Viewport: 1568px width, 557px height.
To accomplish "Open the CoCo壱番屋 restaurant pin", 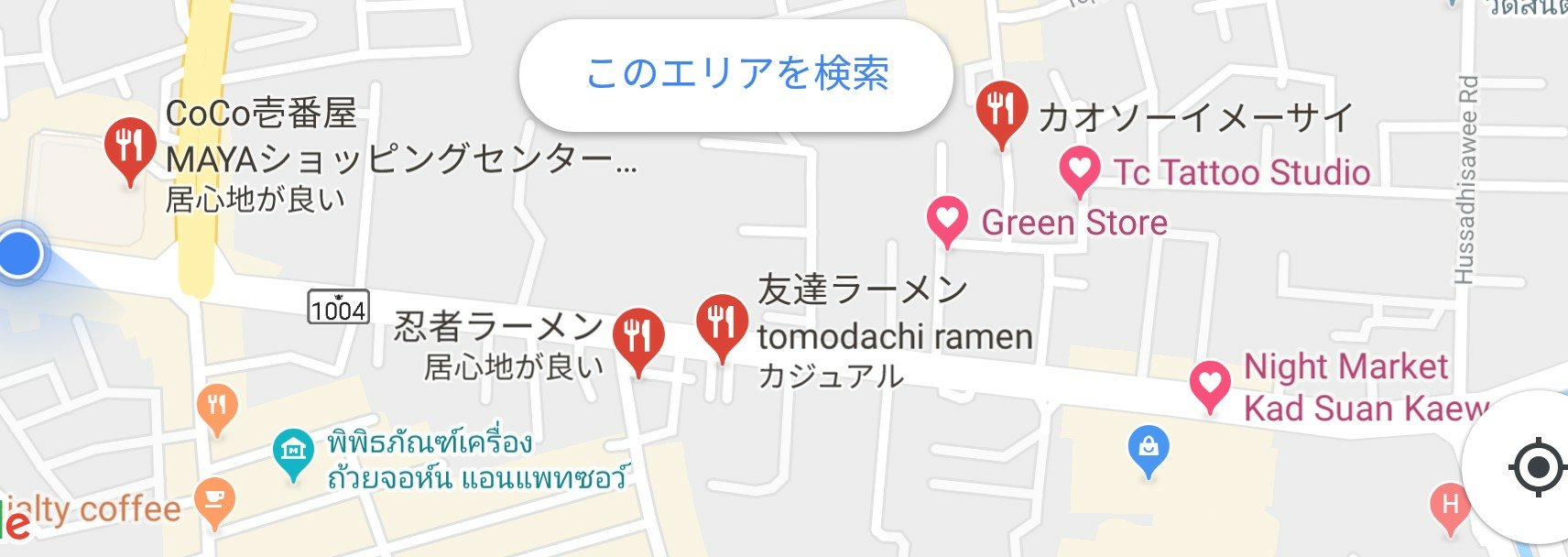I will [130, 147].
